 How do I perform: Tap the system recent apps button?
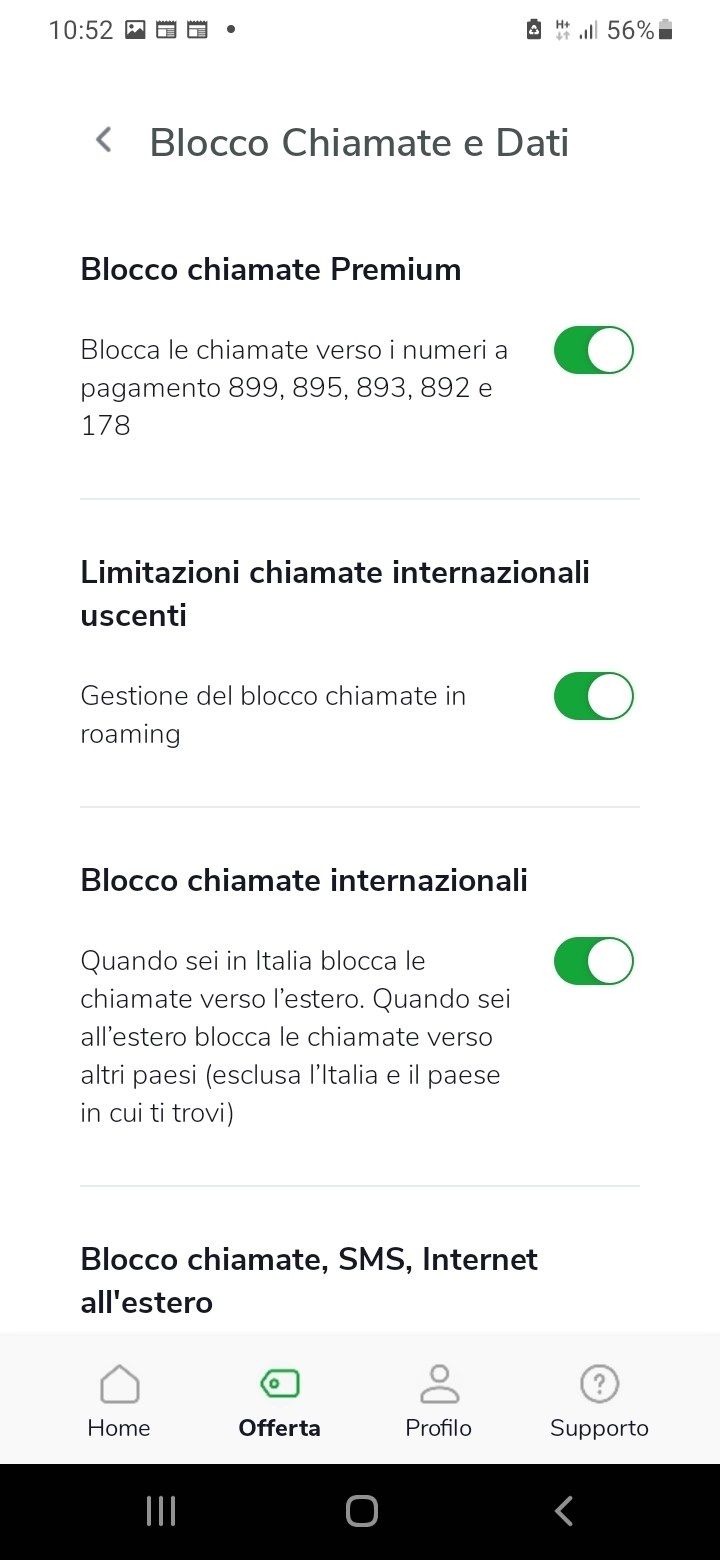[x=161, y=1511]
